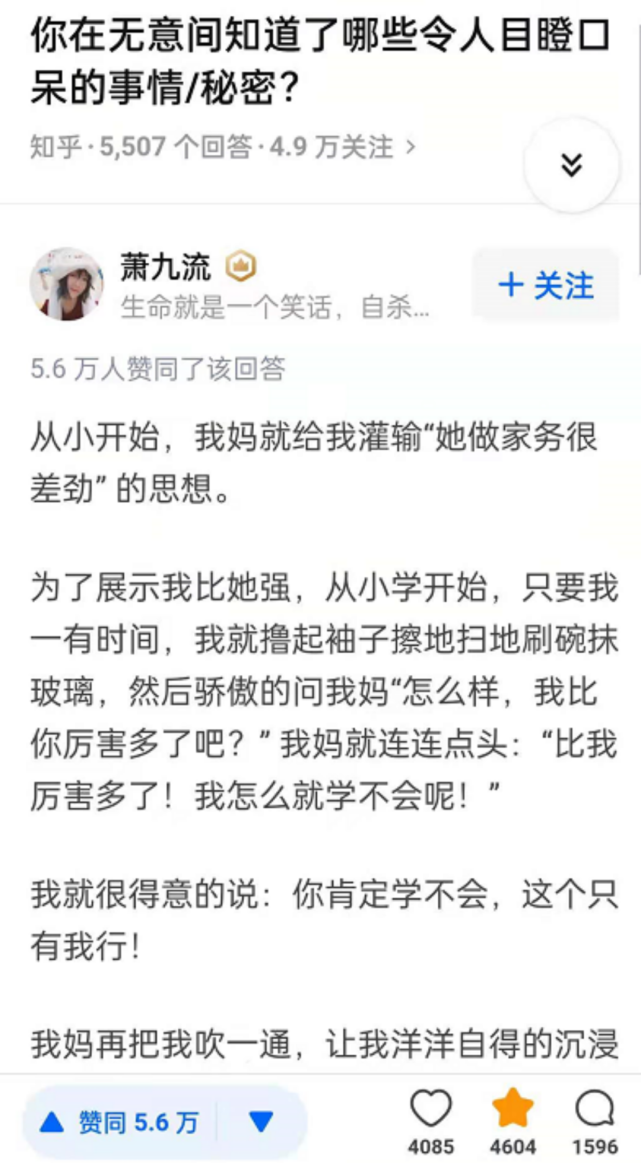Open question info 5,507 个回答 link
This screenshot has height=1163, width=641.
[x=178, y=148]
